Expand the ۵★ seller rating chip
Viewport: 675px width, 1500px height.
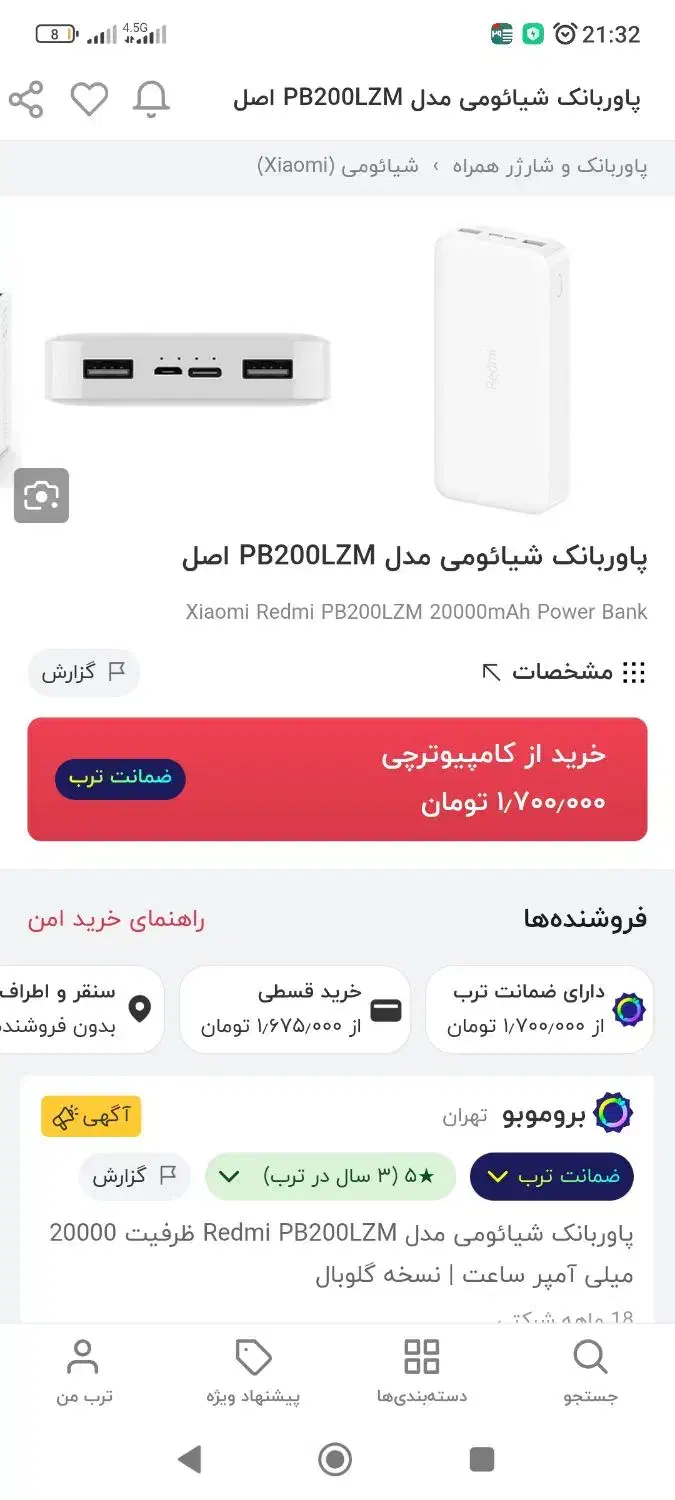pyautogui.click(x=330, y=1177)
